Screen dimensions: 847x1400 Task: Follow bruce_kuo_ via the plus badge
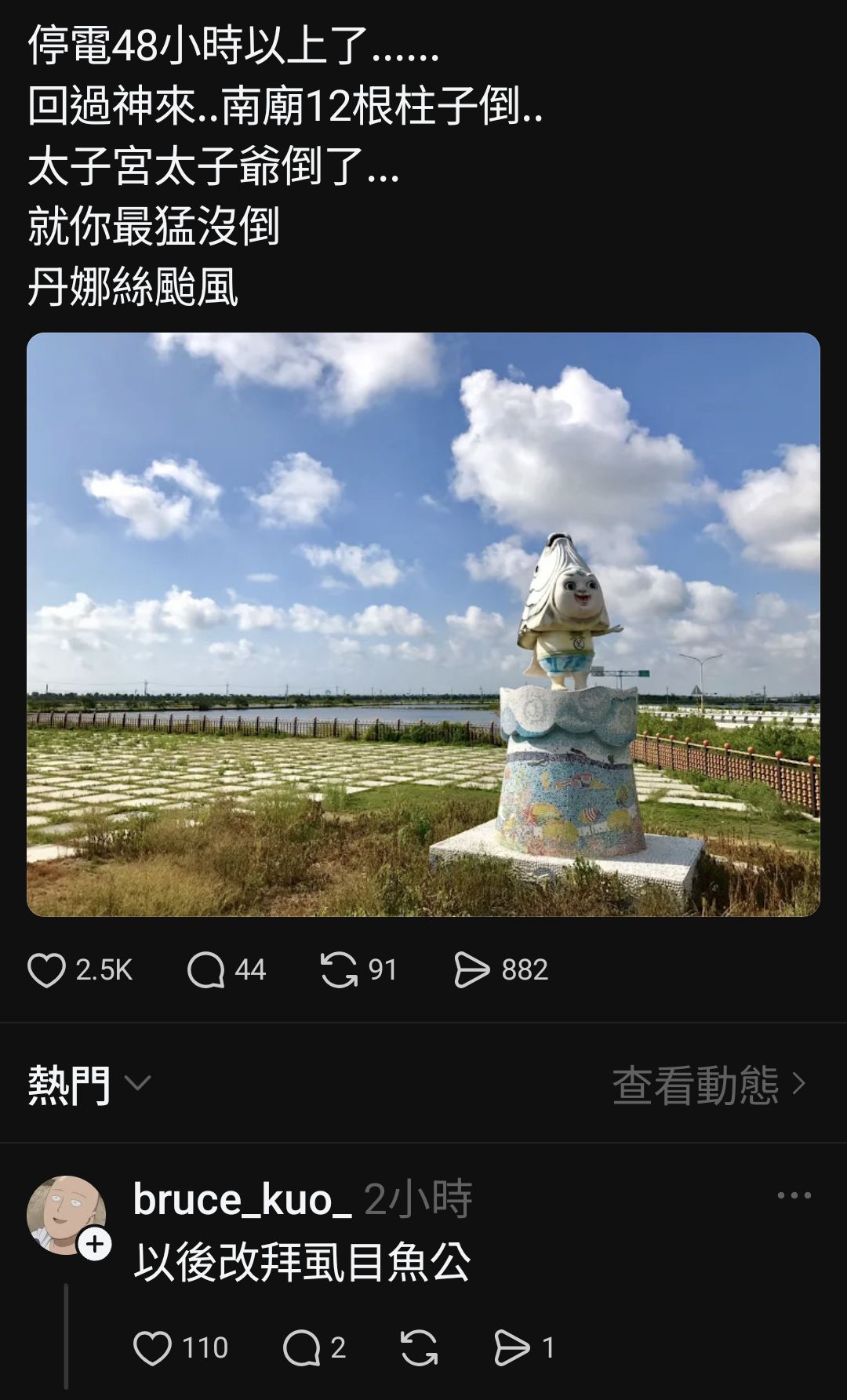point(95,1244)
